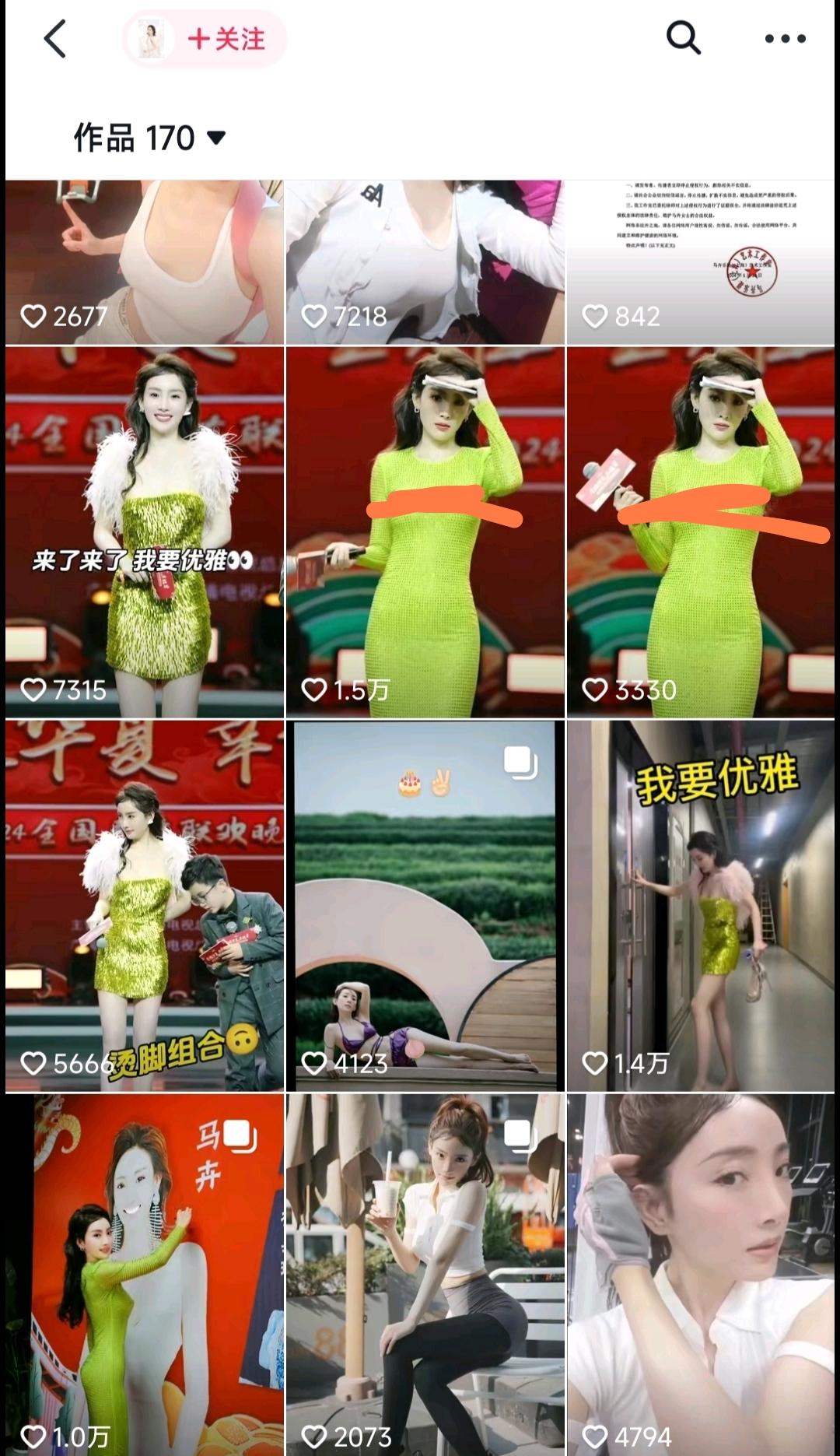Screen dimensions: 840x1456
Task: Click the heart icon on the 7315 video
Action: (34, 688)
